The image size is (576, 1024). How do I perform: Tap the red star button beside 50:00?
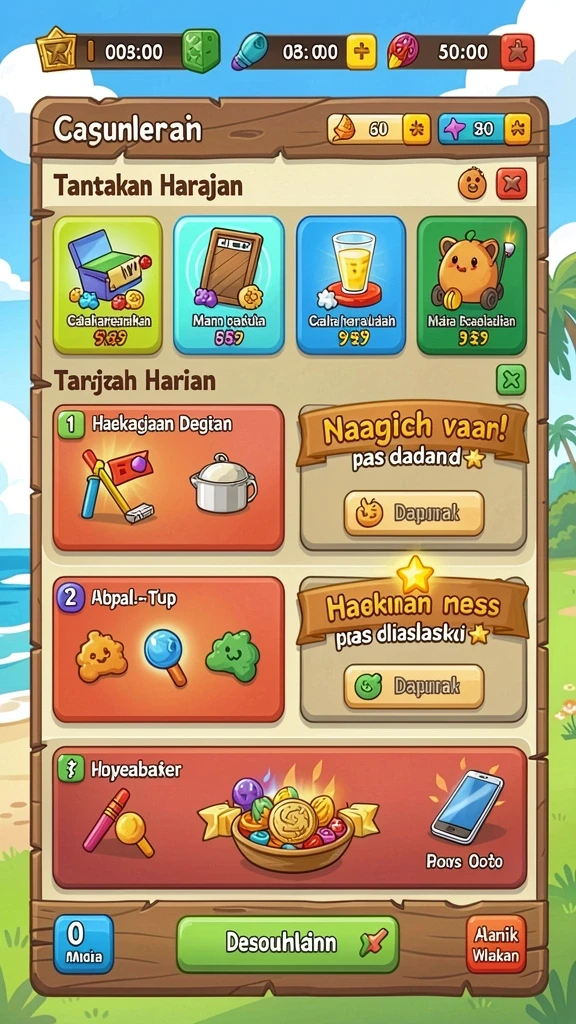point(517,52)
